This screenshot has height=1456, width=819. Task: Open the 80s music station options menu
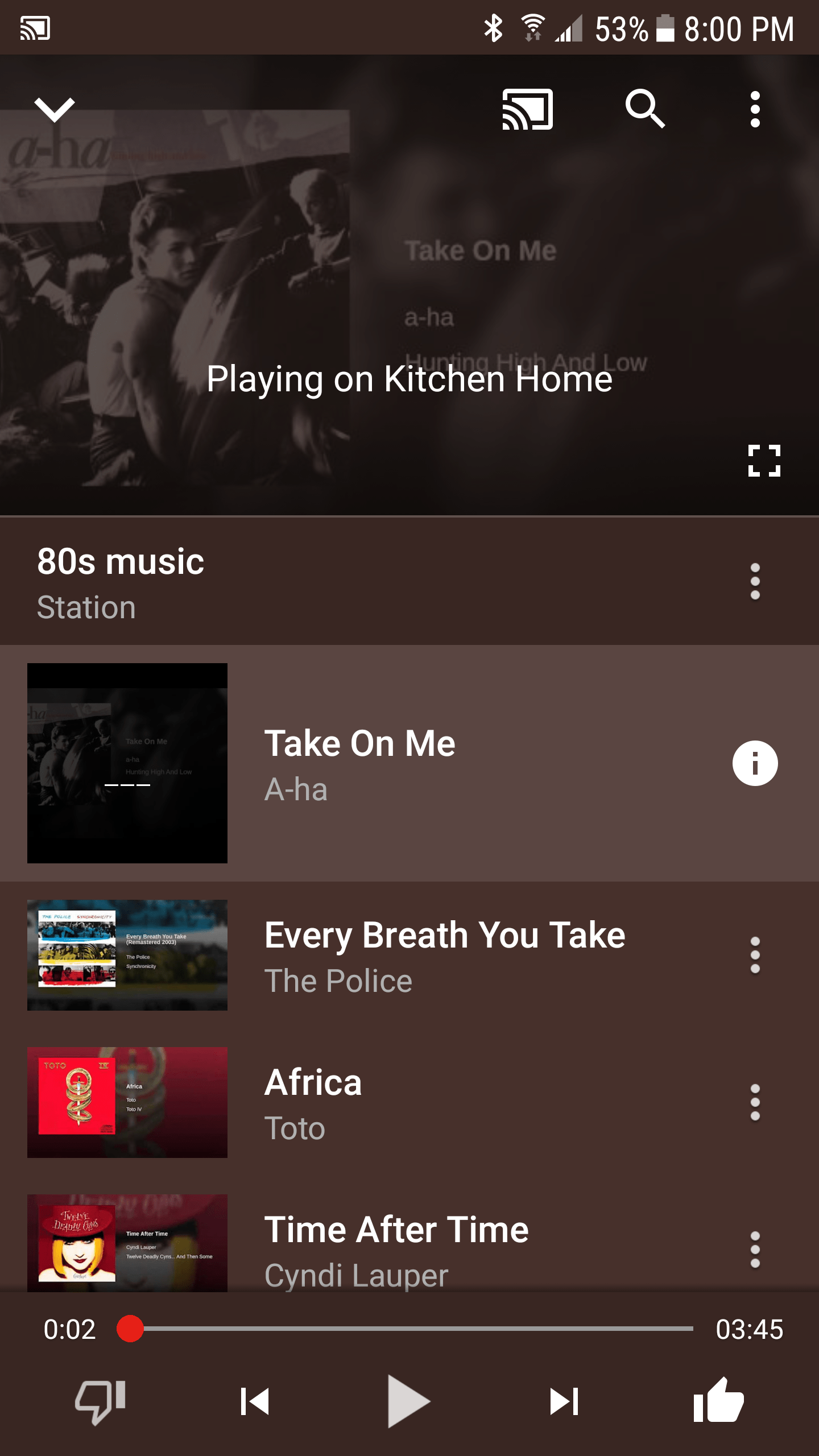click(x=755, y=581)
